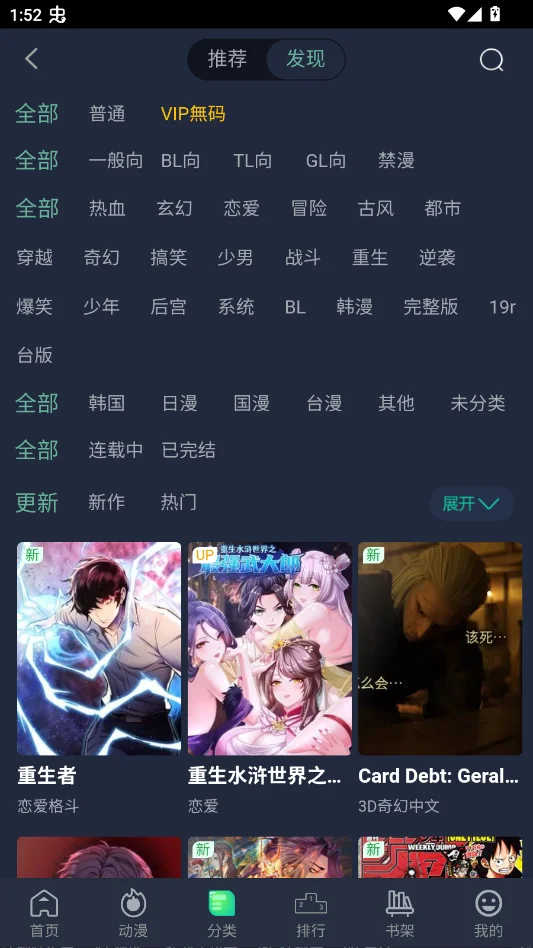
Task: Go back using the top-left arrow
Action: click(31, 59)
